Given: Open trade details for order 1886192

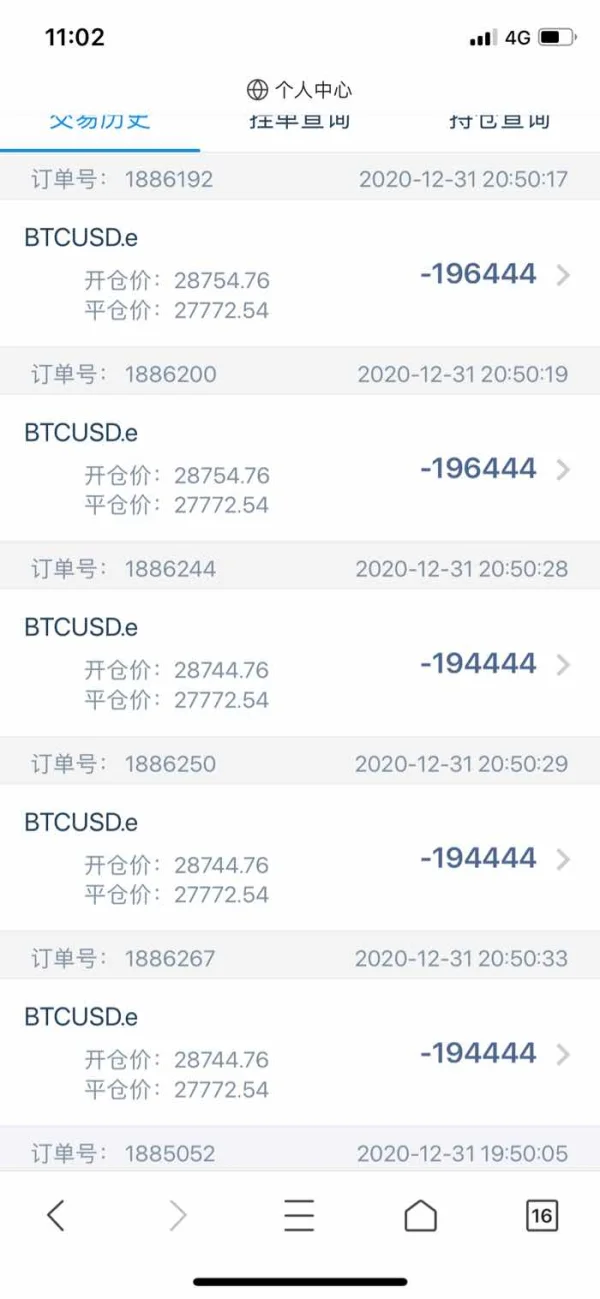Looking at the screenshot, I should pos(563,275).
